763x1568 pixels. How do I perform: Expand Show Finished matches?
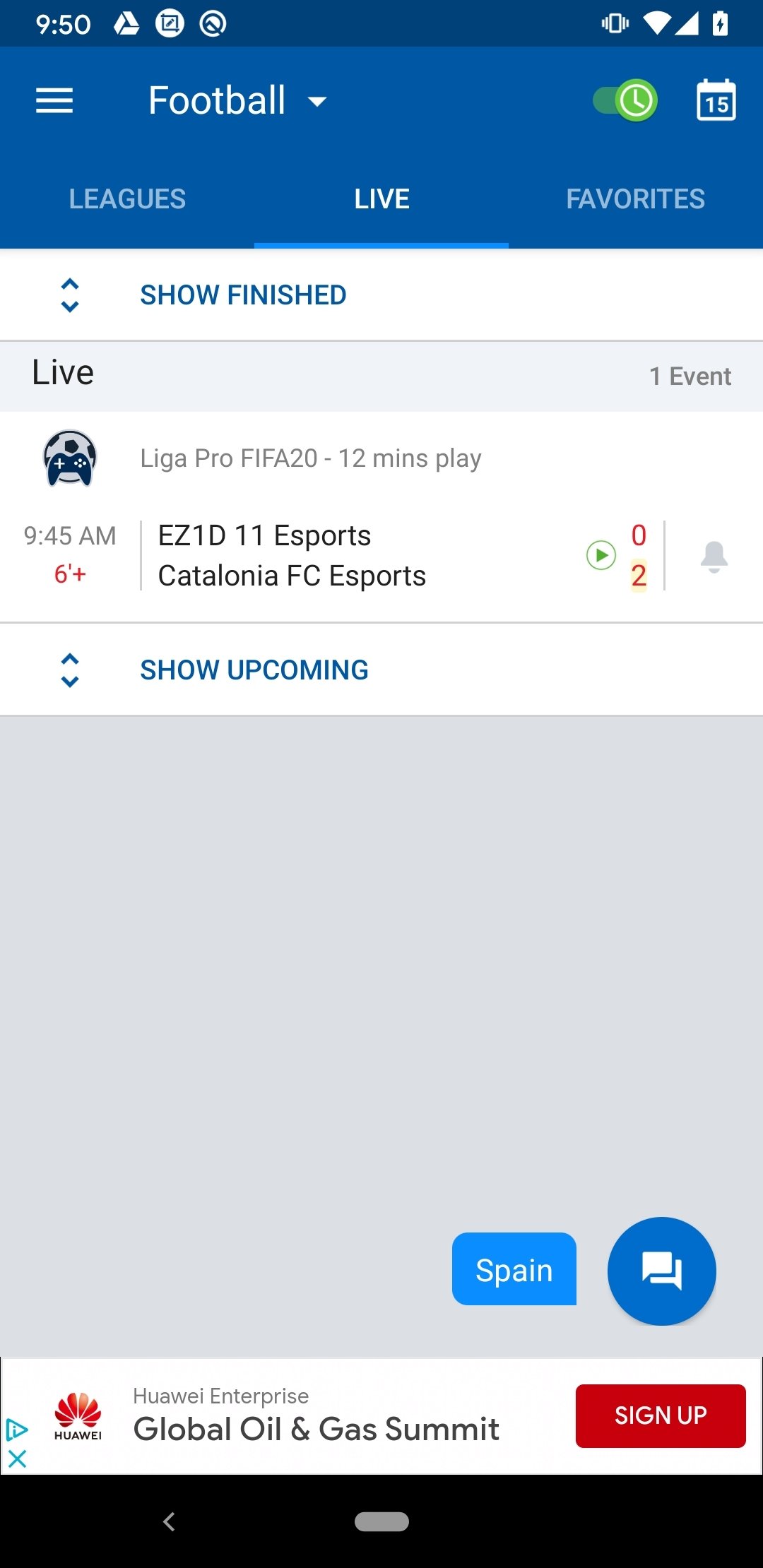pyautogui.click(x=242, y=295)
